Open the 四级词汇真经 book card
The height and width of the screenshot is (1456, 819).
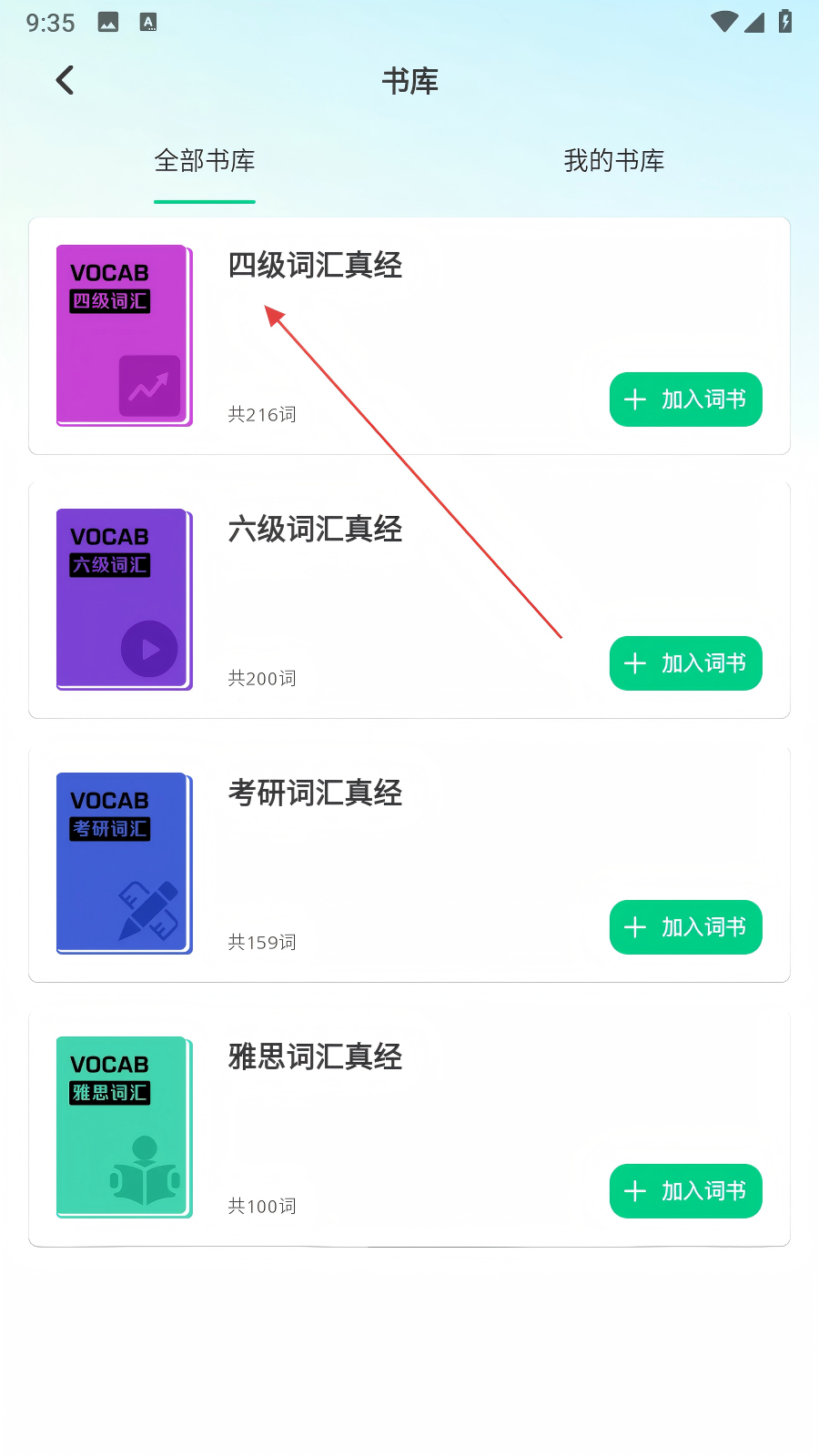click(409, 336)
